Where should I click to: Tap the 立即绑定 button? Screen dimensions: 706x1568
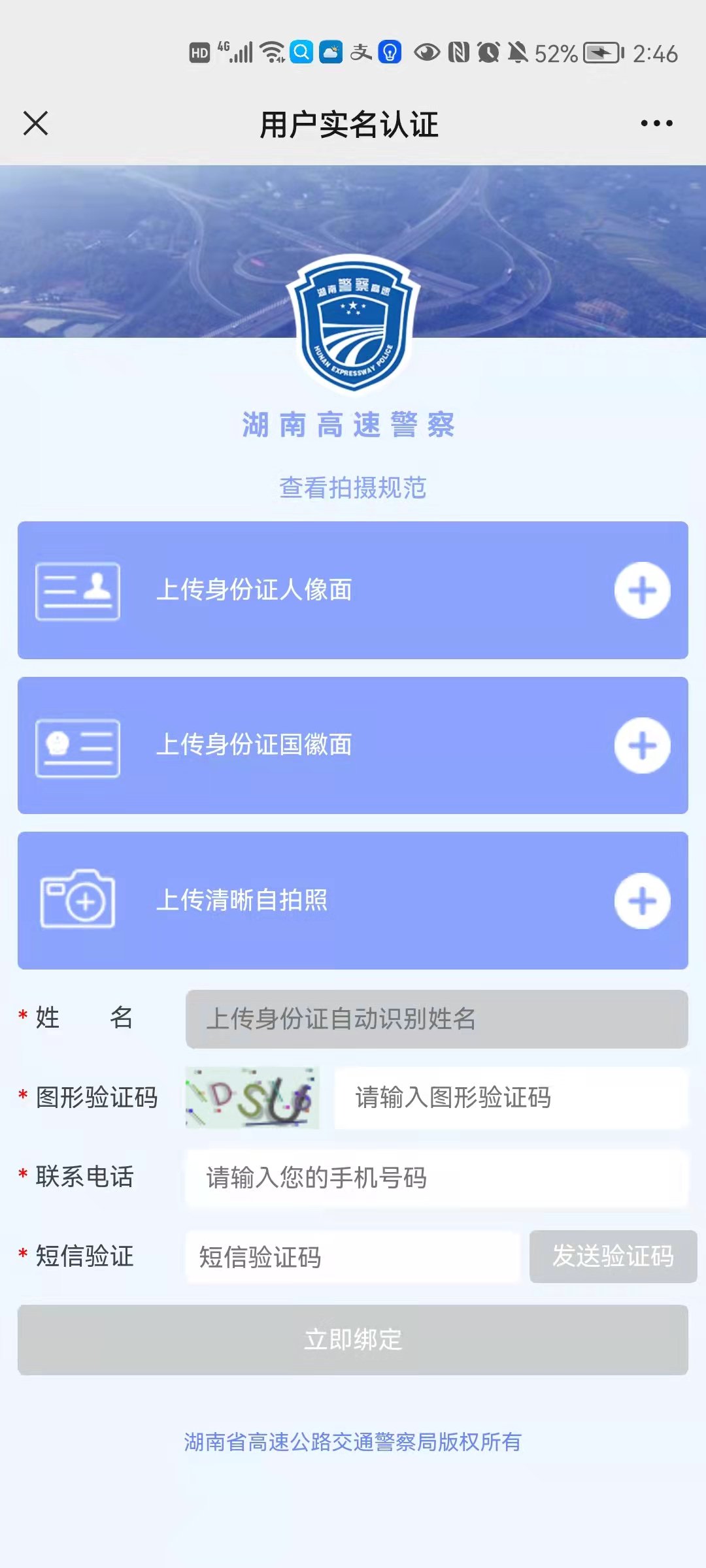[353, 1340]
